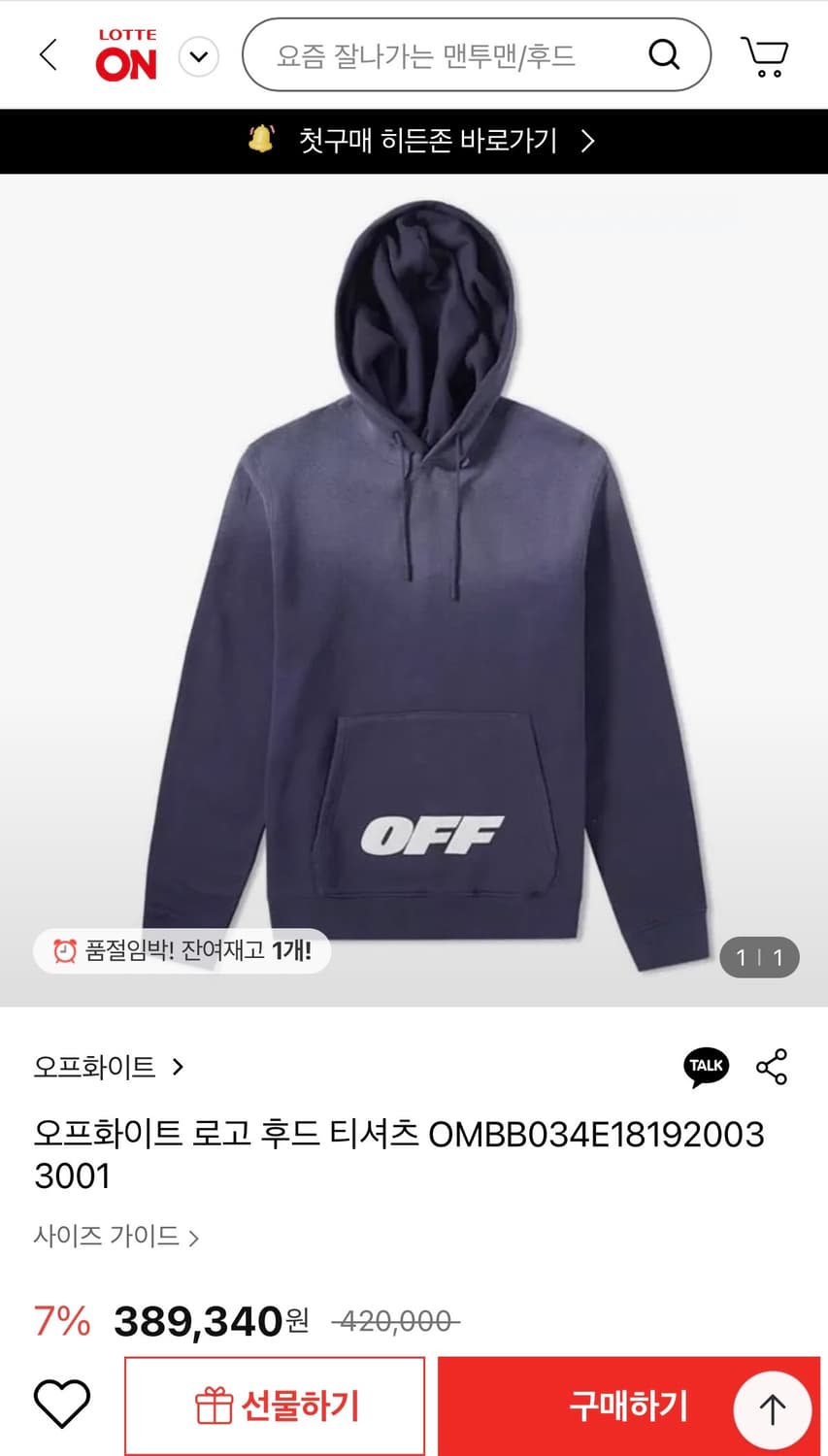The height and width of the screenshot is (1456, 828).
Task: Toggle the heart wishlist icon
Action: click(x=61, y=1403)
